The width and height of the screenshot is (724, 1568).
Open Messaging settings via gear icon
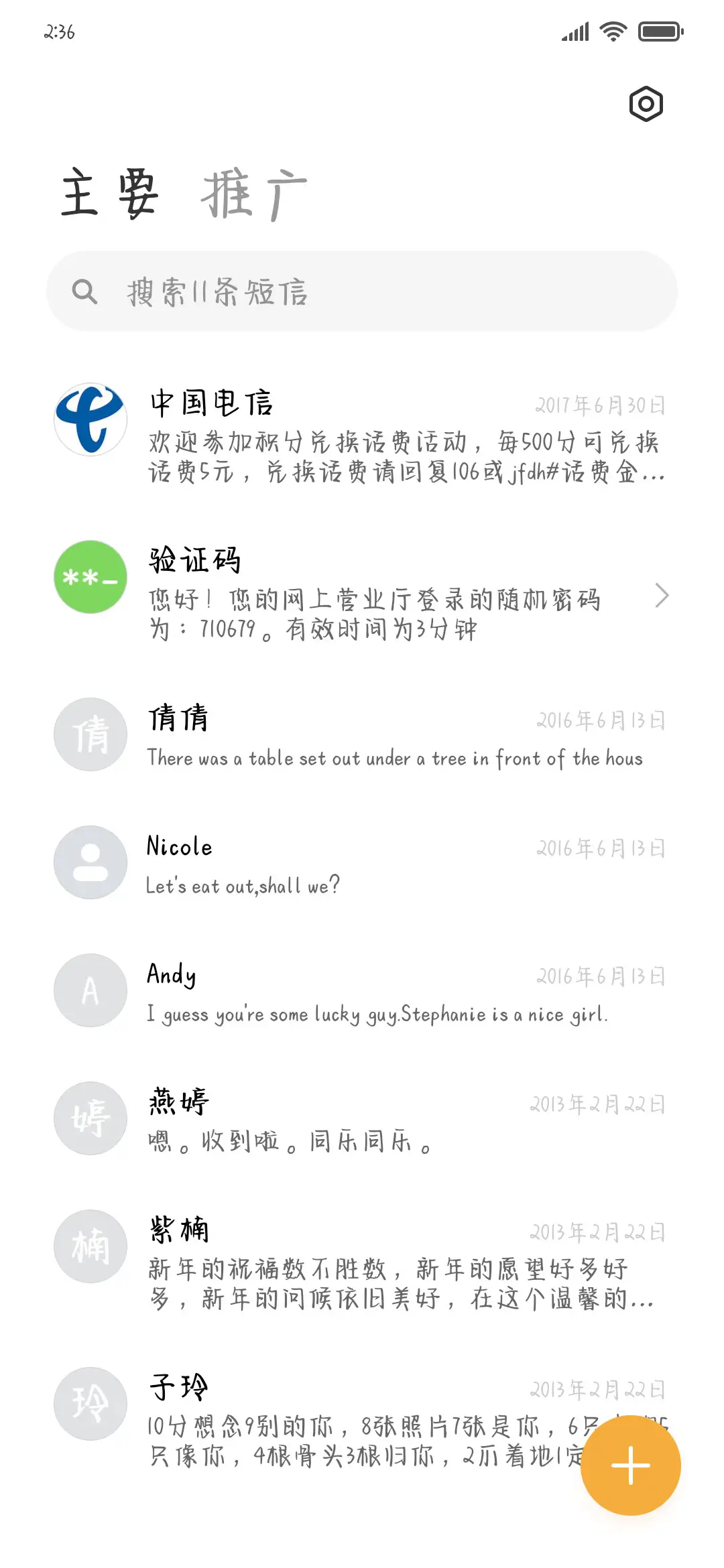[x=646, y=104]
